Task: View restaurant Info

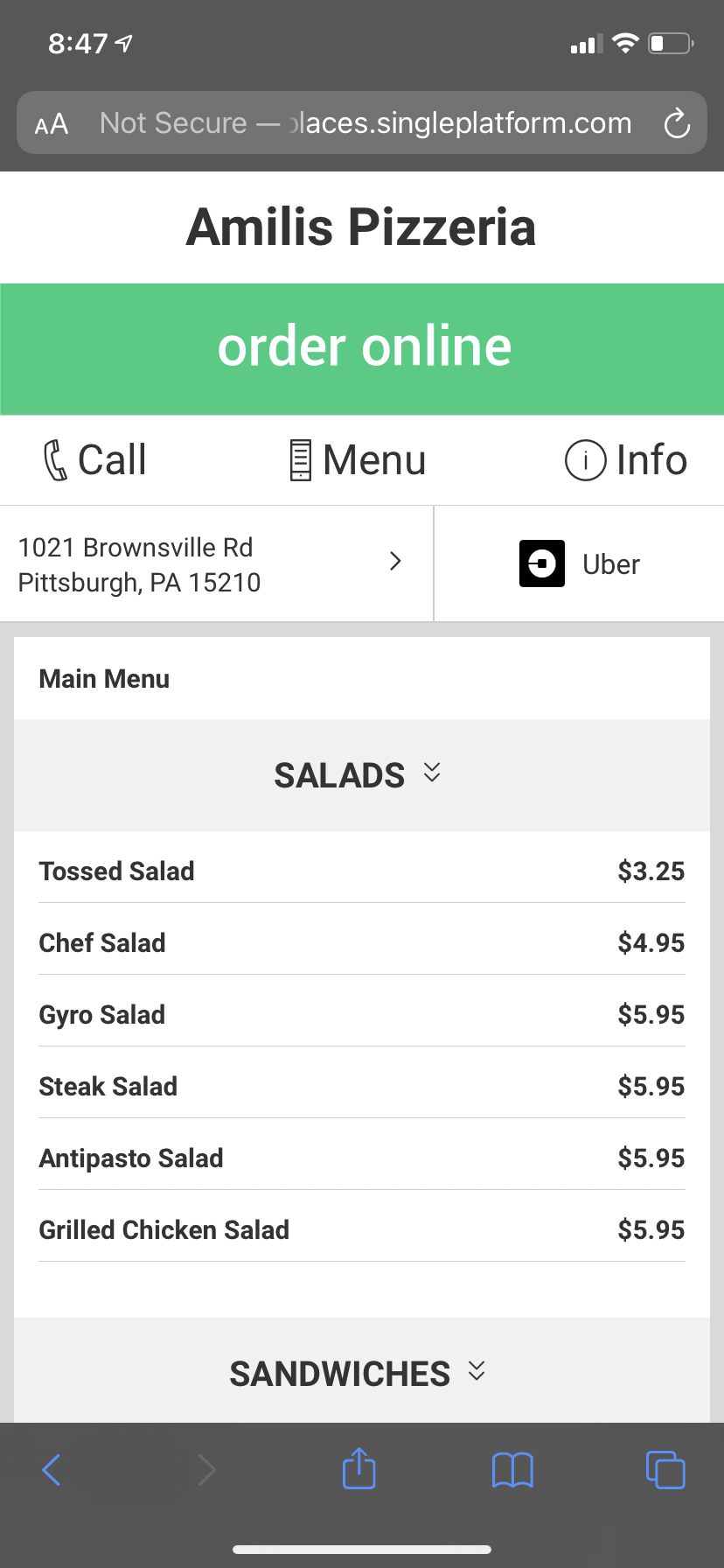Action: 626,460
